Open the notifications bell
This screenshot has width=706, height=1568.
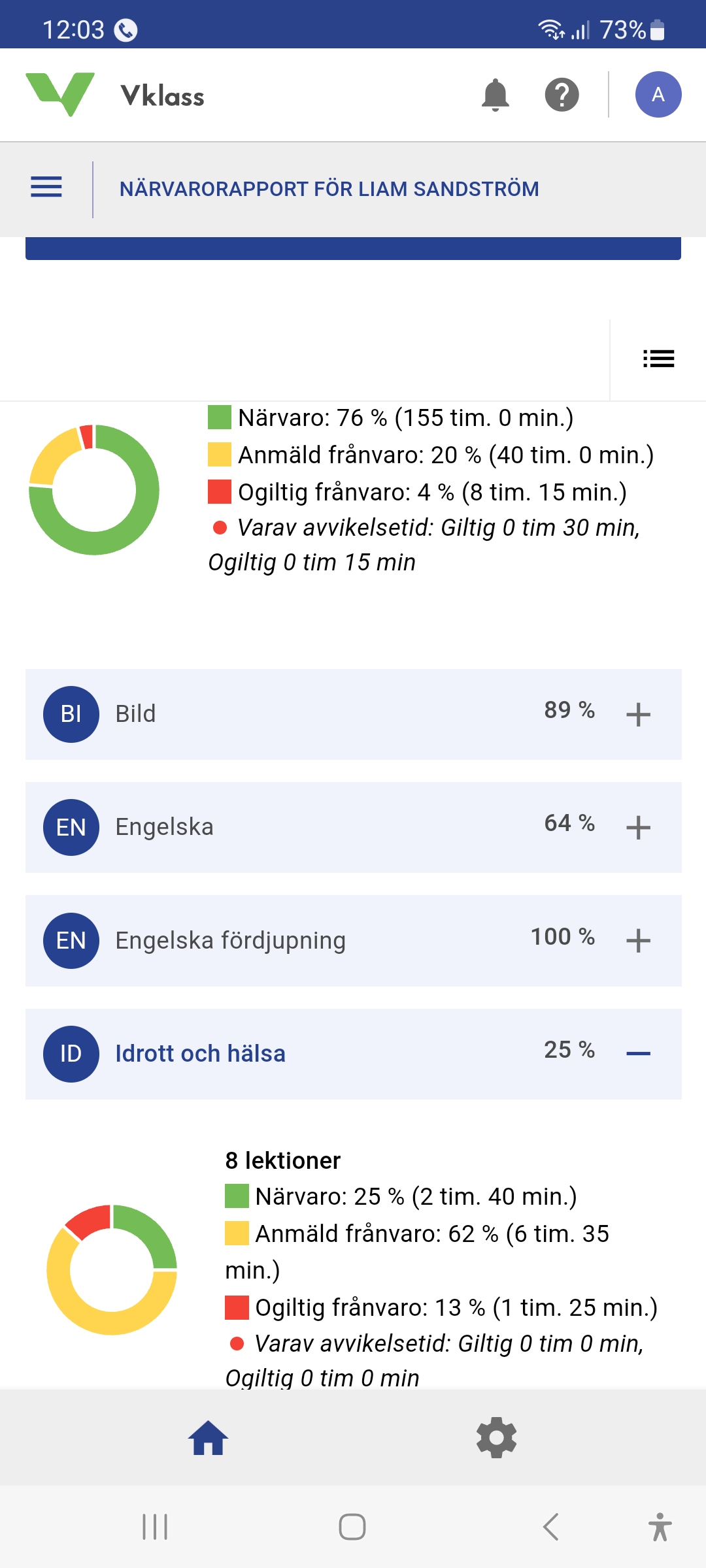pyautogui.click(x=495, y=95)
